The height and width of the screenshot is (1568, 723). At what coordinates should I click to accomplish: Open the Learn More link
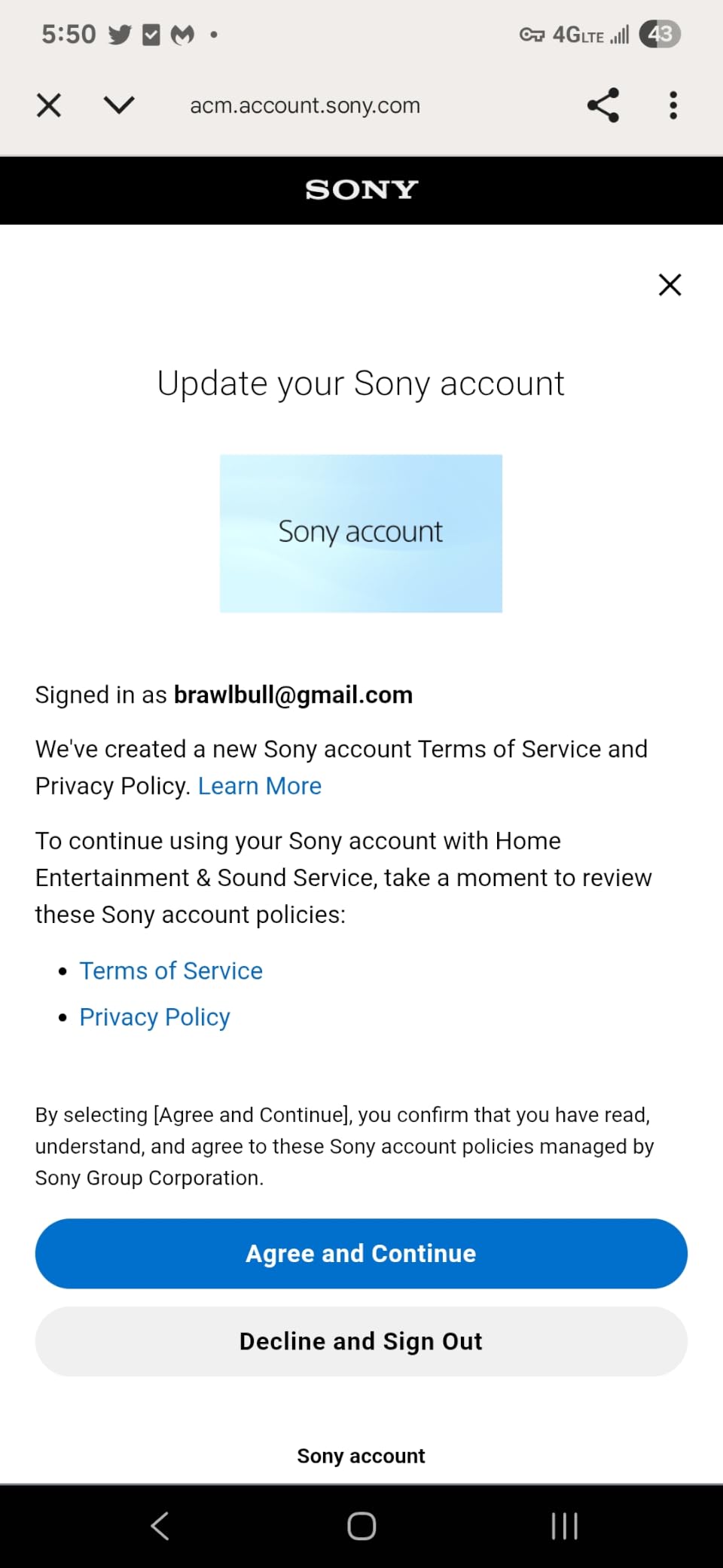tap(260, 786)
